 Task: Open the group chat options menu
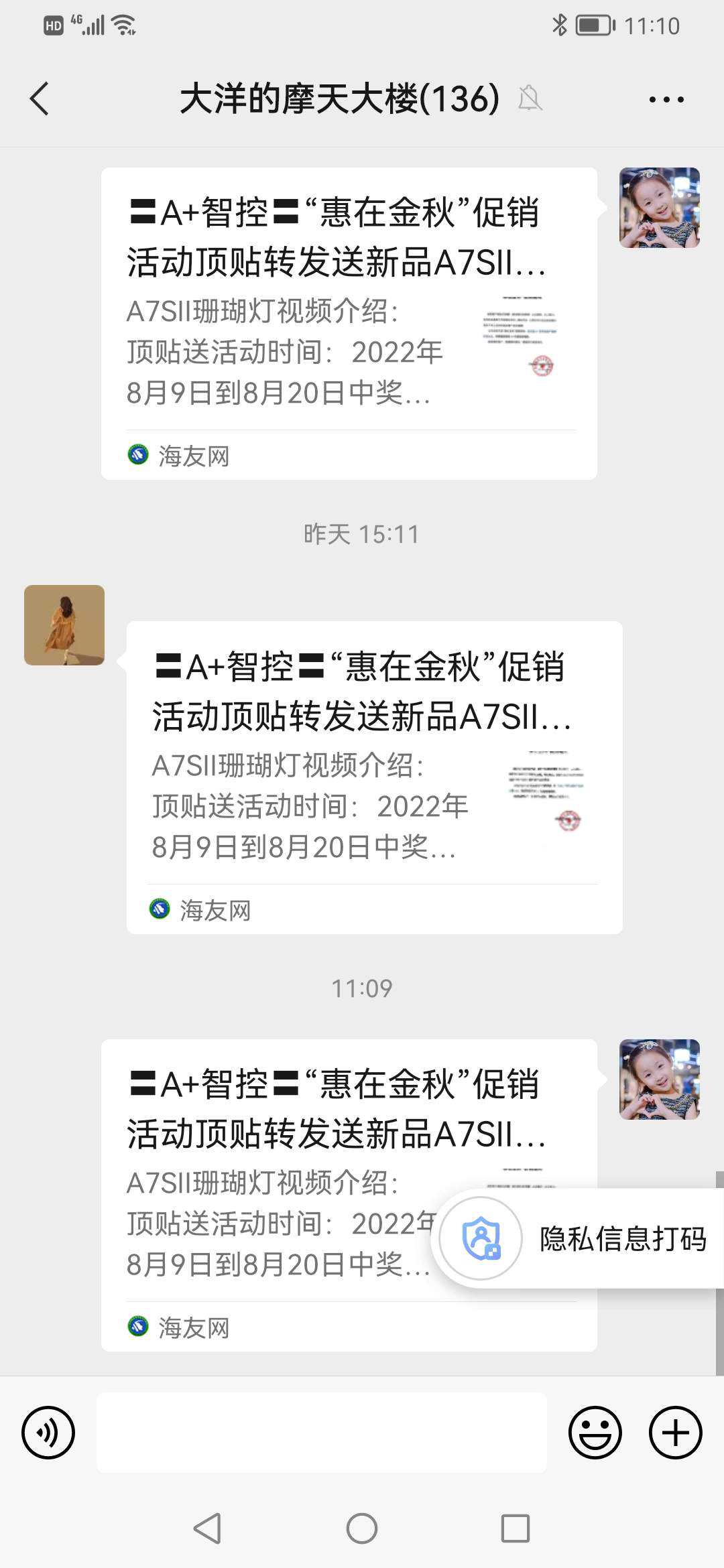tap(666, 99)
